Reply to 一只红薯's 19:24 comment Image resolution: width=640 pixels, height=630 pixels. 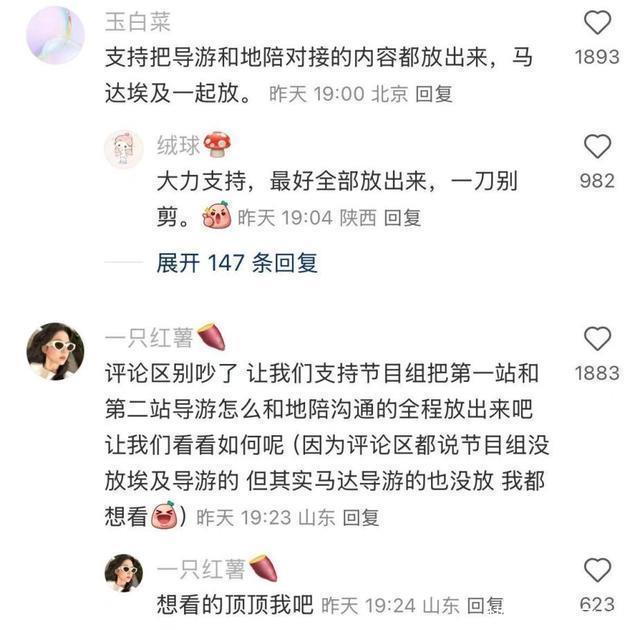point(486,604)
